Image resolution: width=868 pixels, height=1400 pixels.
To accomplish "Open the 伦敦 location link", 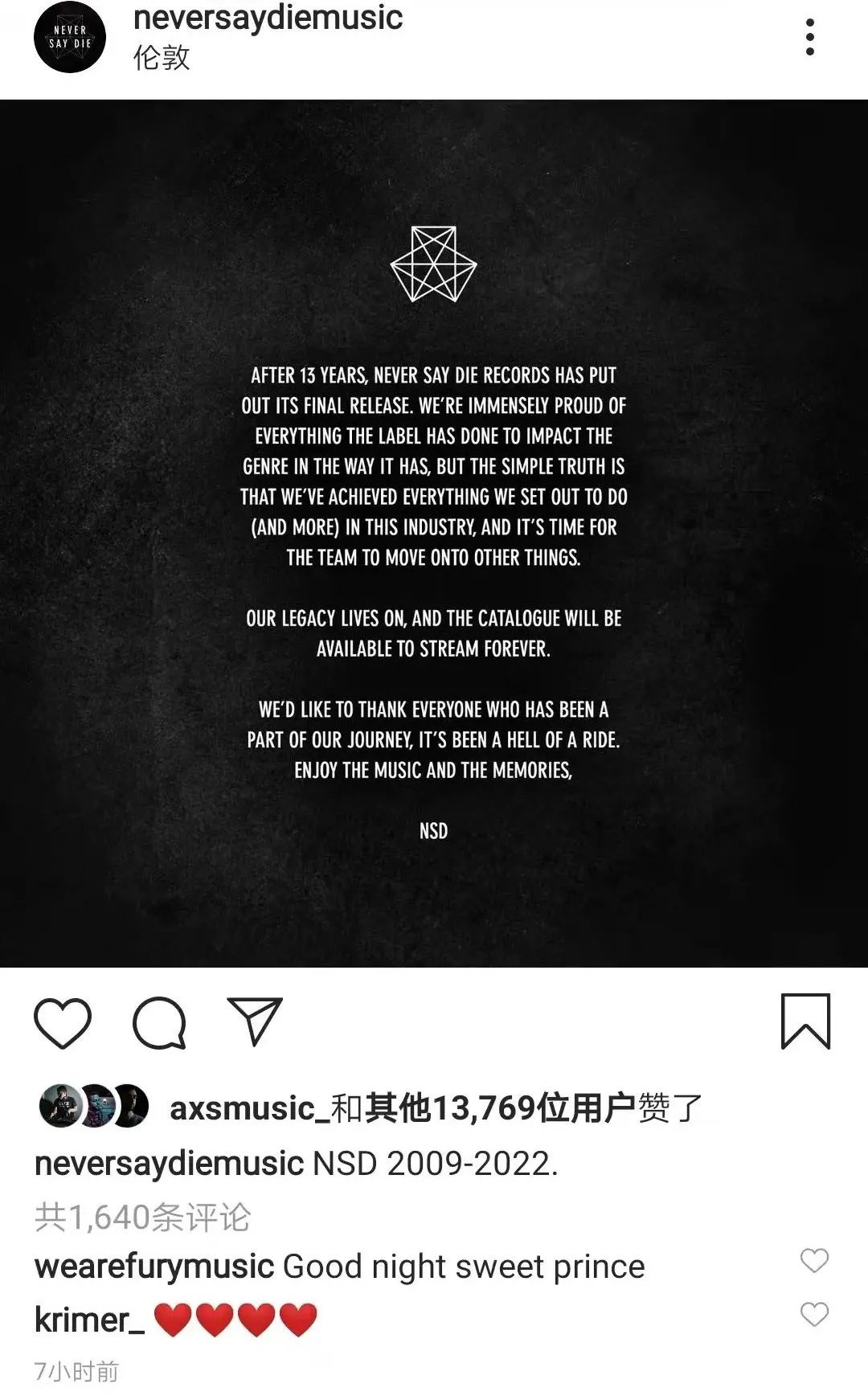I will coord(162,58).
